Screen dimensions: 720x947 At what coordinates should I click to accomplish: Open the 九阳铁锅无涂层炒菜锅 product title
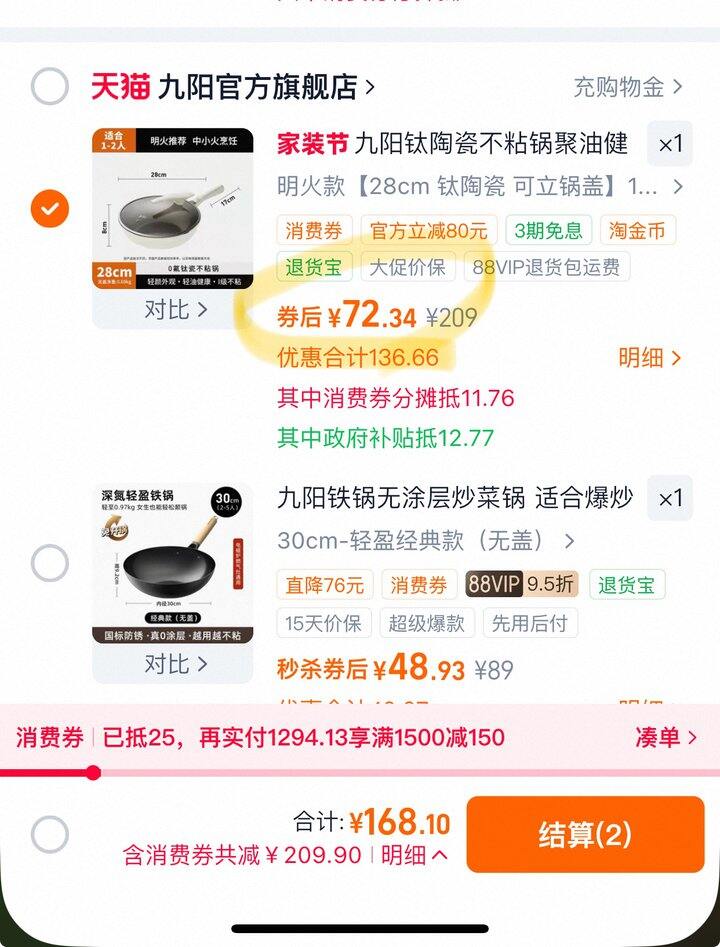point(455,497)
